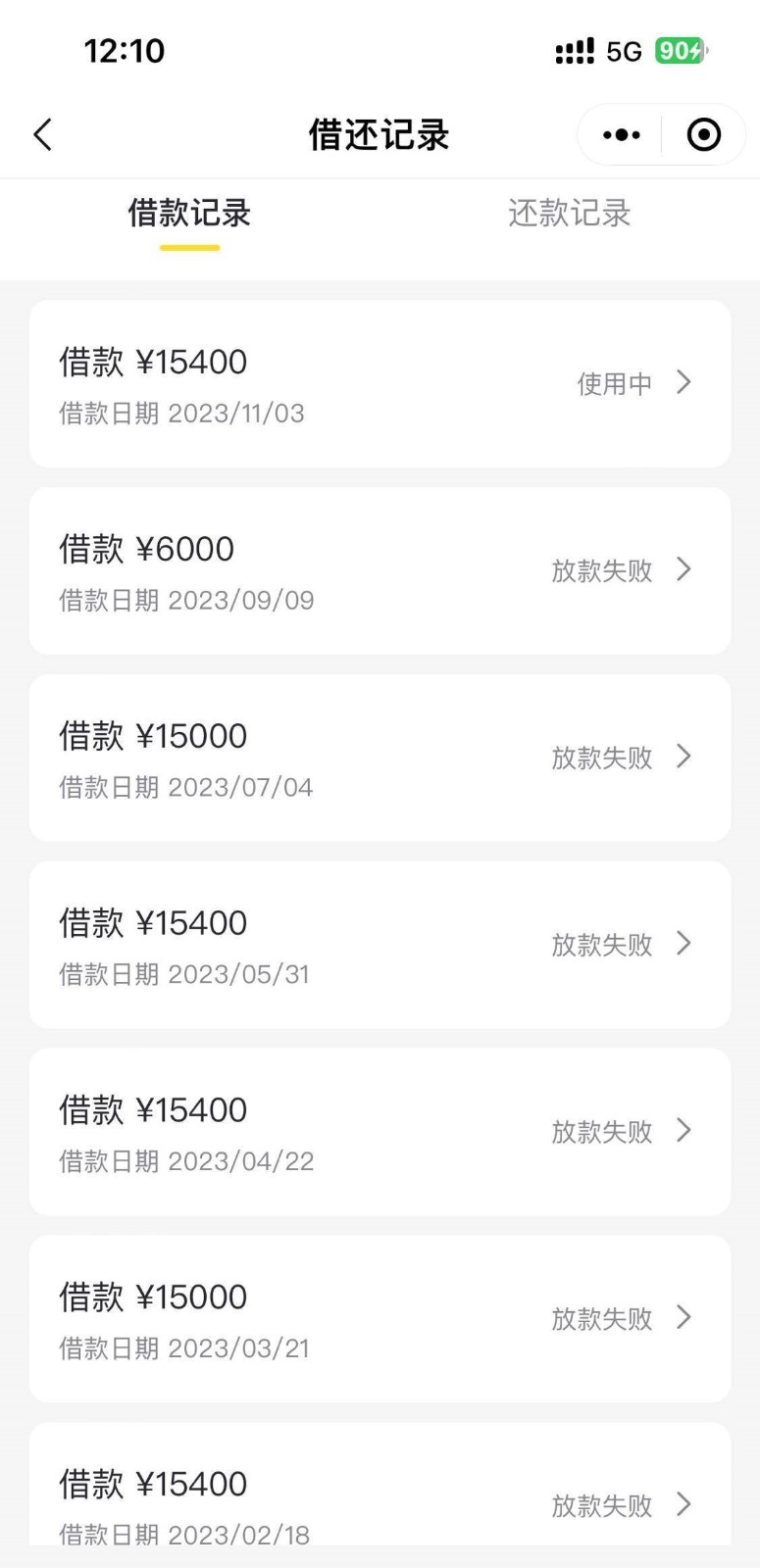760x1568 pixels.
Task: Close the mini program with the circle icon
Action: tap(704, 135)
